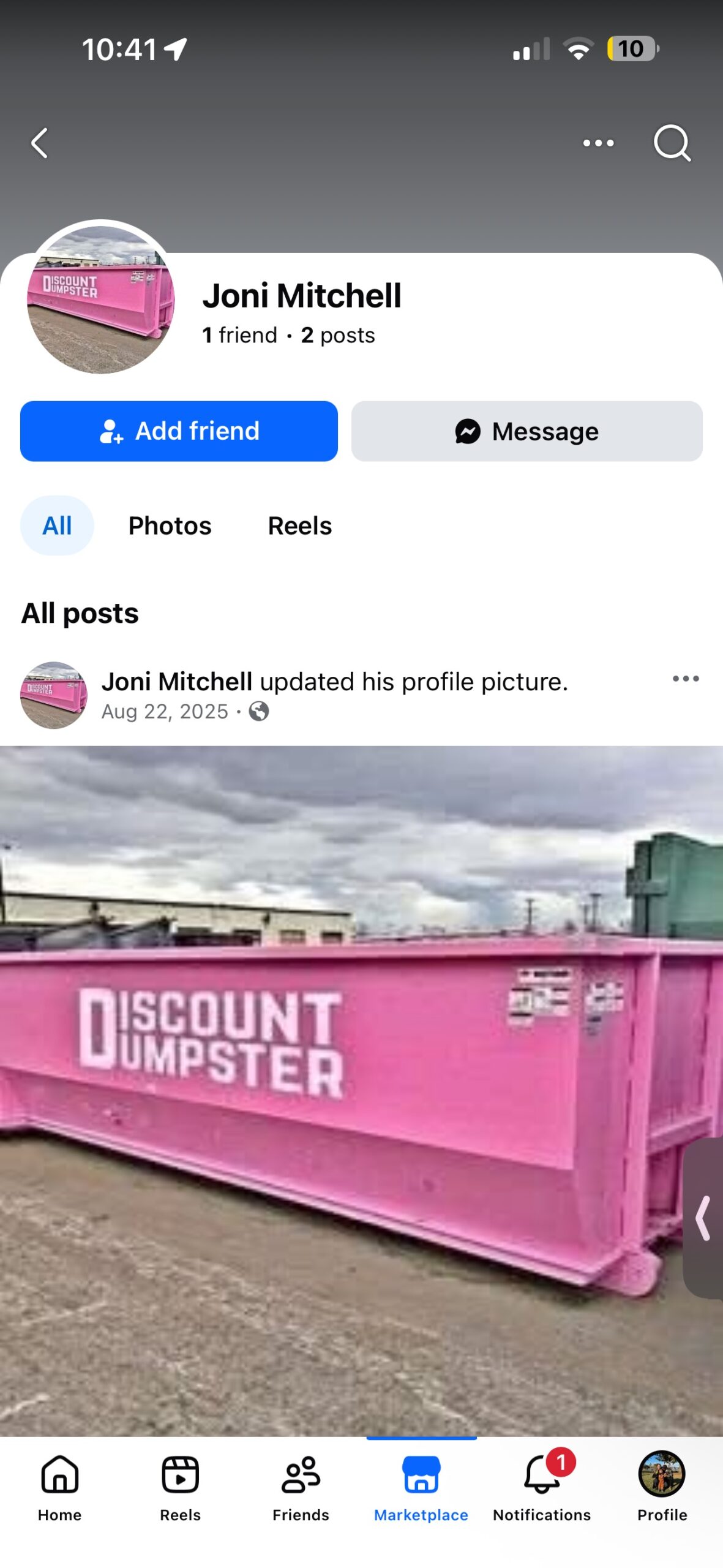Message Joni Mitchell

click(x=526, y=431)
